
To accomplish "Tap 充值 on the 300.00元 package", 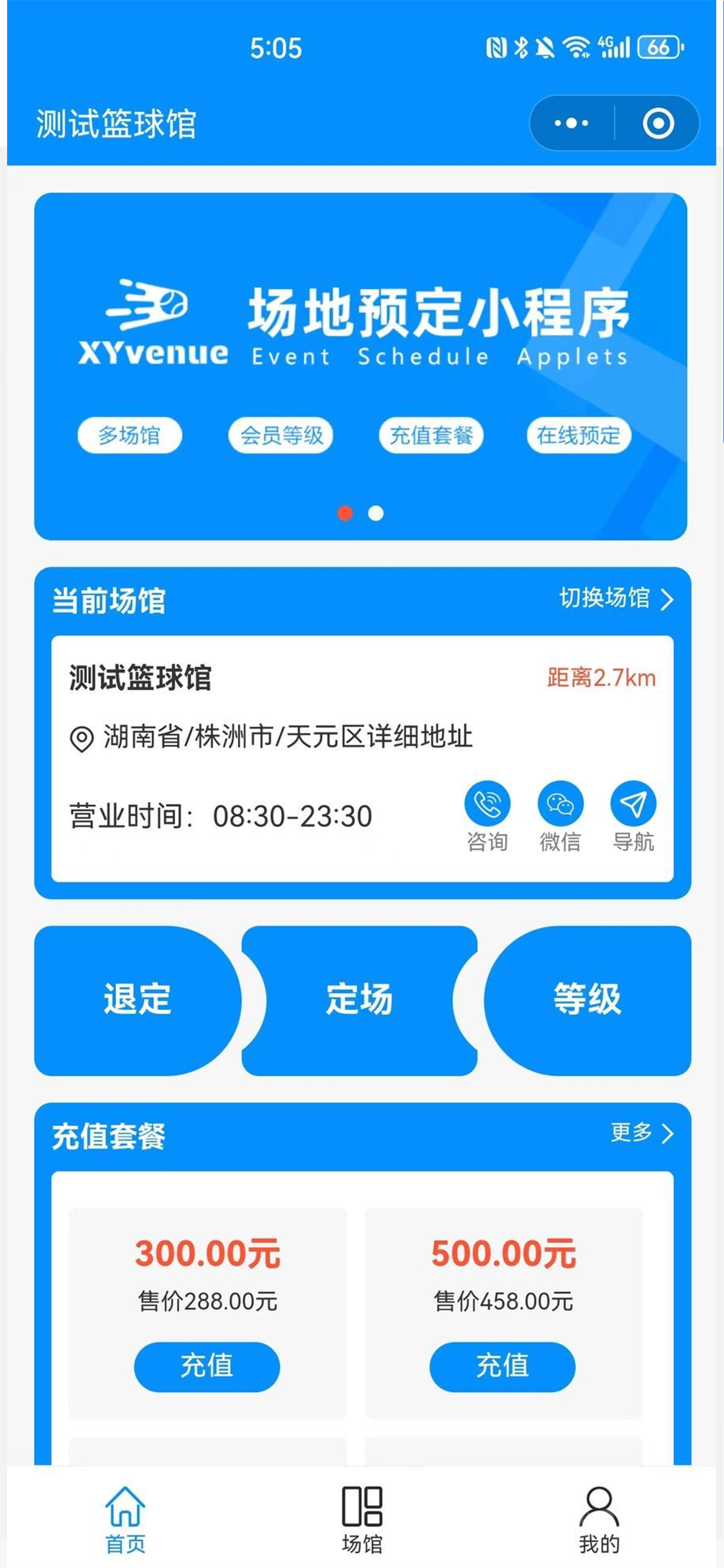I will [x=207, y=1366].
